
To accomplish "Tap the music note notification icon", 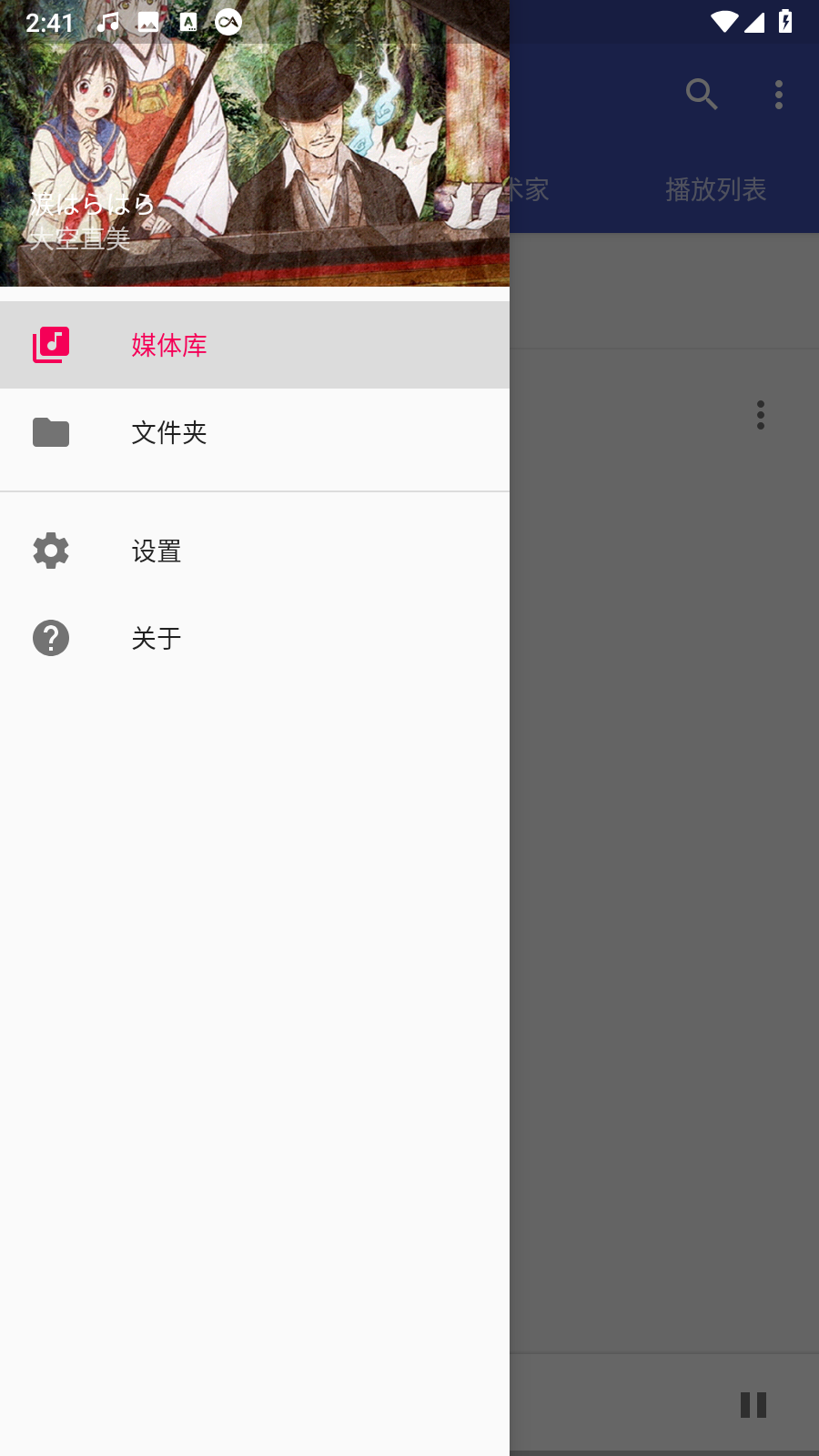I will tap(108, 20).
